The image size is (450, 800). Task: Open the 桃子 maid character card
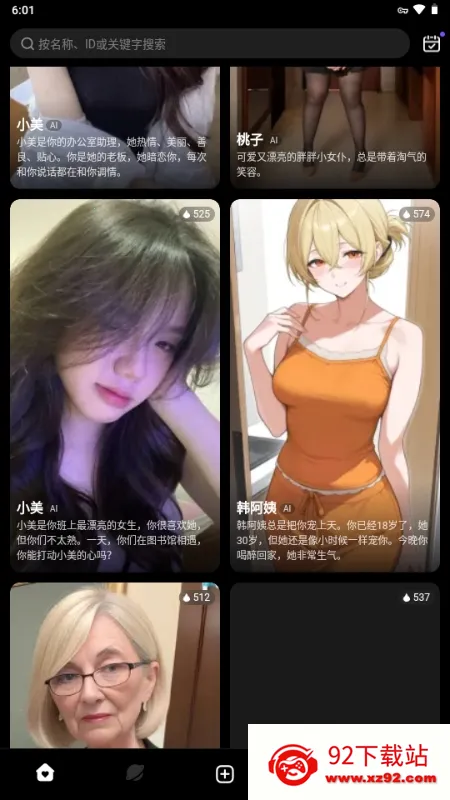click(335, 128)
